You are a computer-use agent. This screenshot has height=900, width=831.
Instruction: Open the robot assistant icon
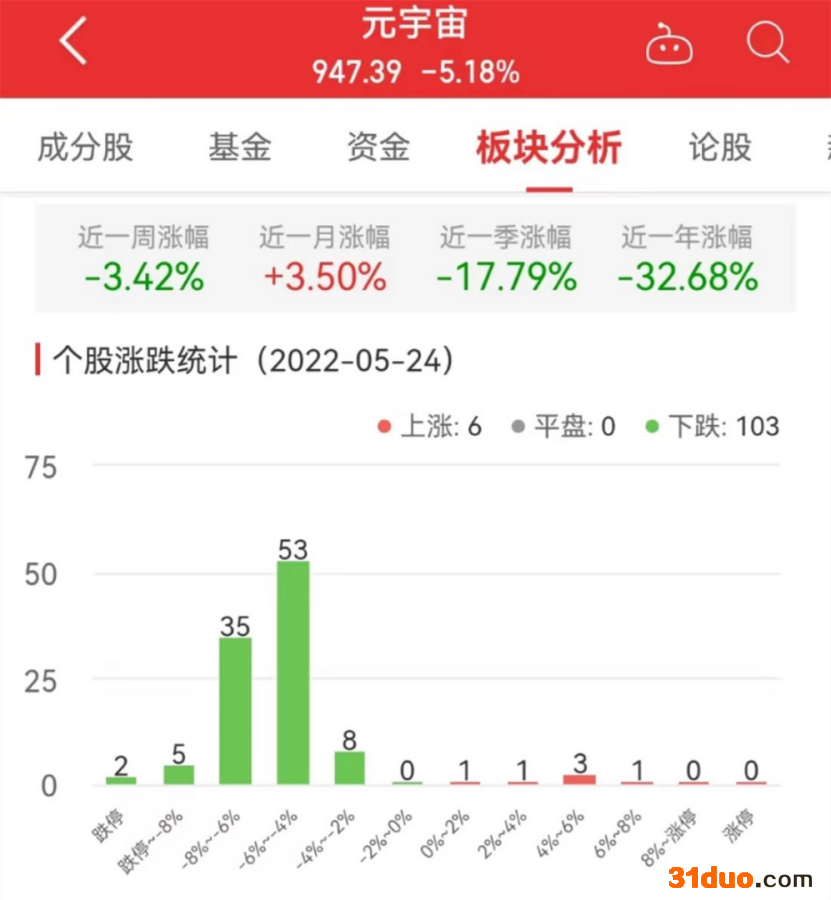click(x=669, y=45)
